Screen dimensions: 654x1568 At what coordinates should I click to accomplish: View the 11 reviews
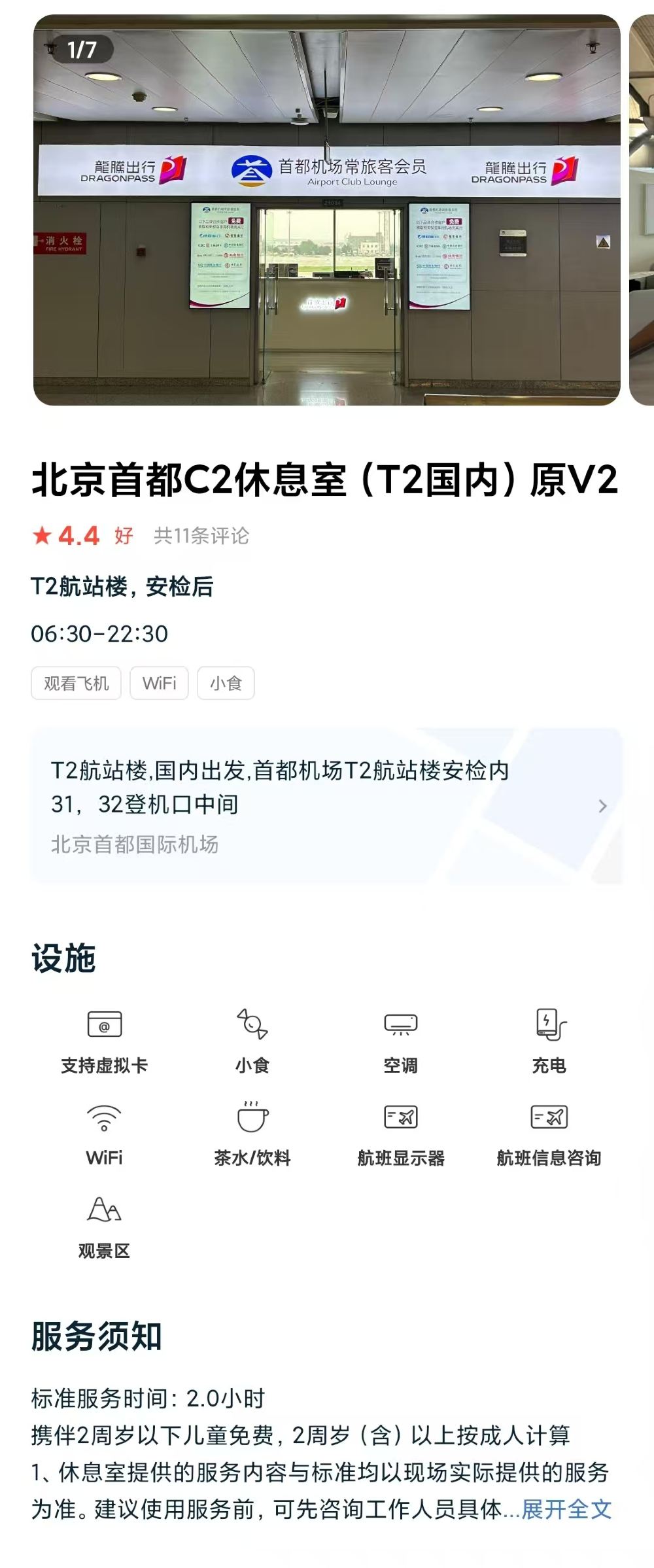[x=201, y=536]
